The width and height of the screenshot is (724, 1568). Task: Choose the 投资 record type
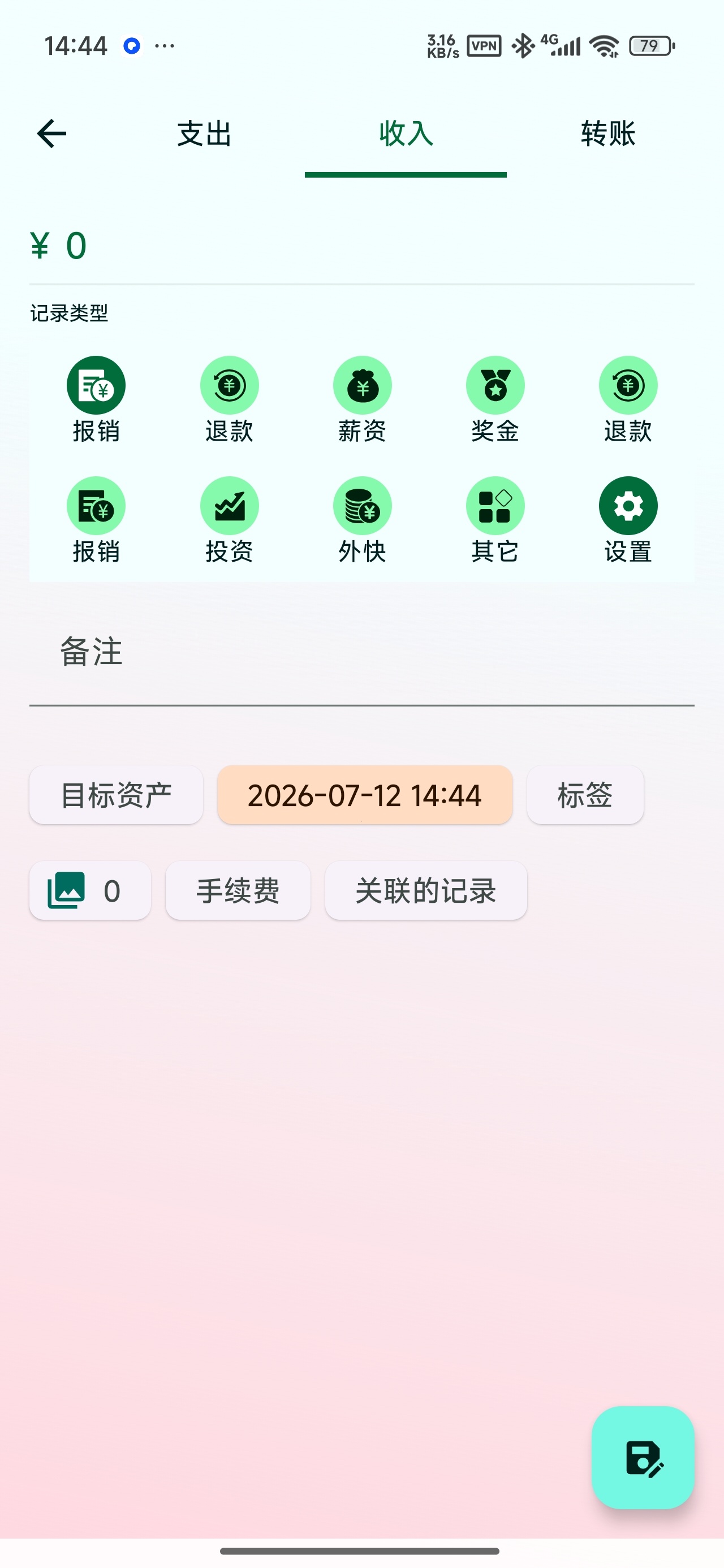click(229, 520)
